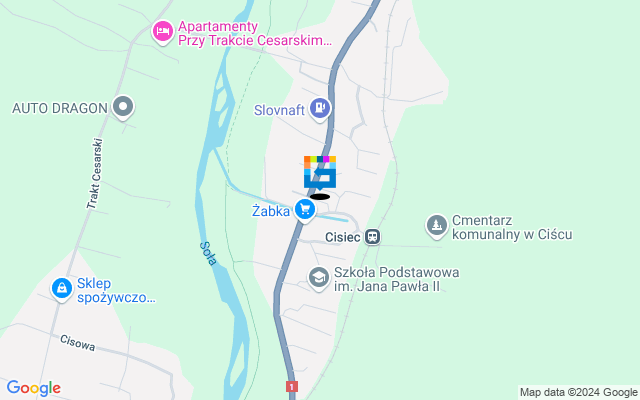The width and height of the screenshot is (640, 400).
Task: Select the Cisiec train station marker
Action: click(x=372, y=238)
